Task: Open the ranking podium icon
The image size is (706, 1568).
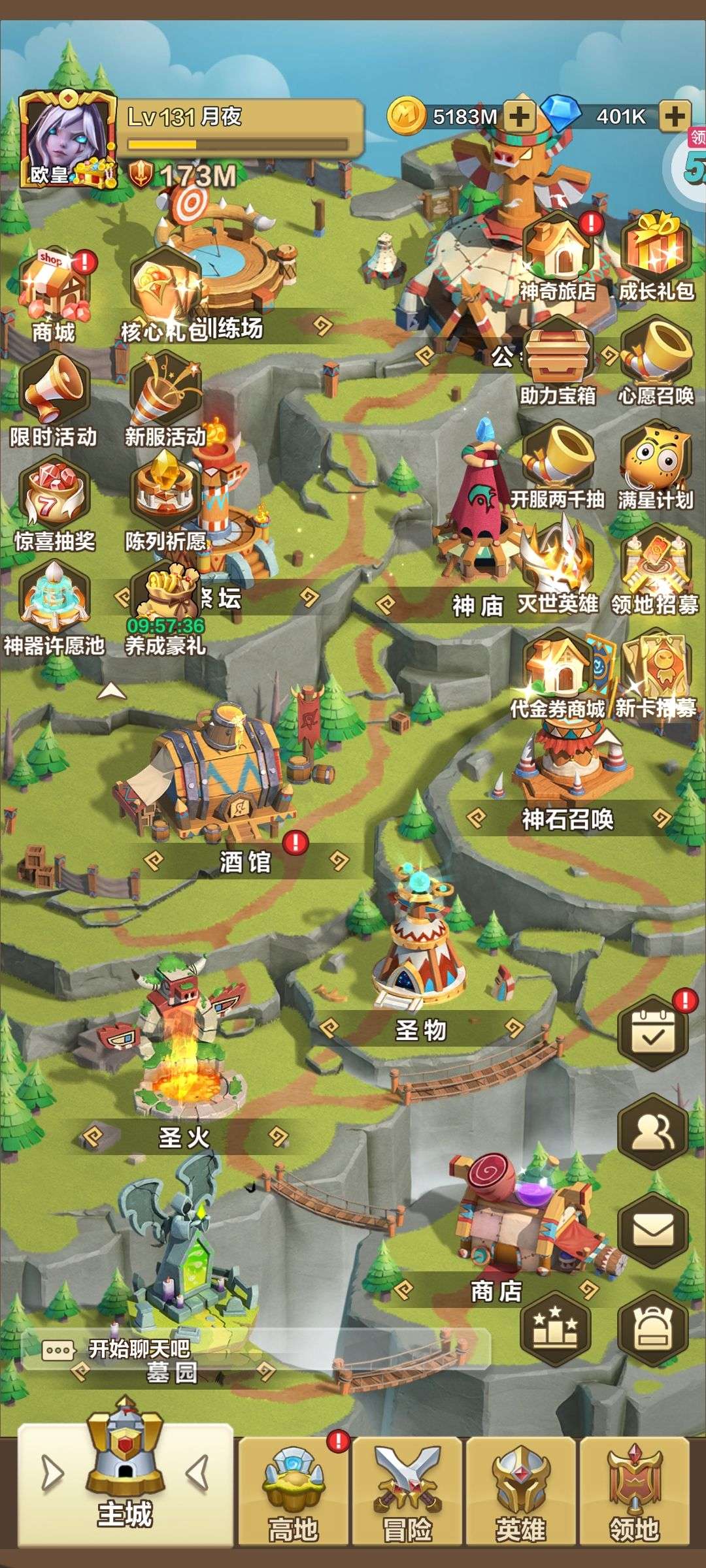Action: pos(556,1328)
